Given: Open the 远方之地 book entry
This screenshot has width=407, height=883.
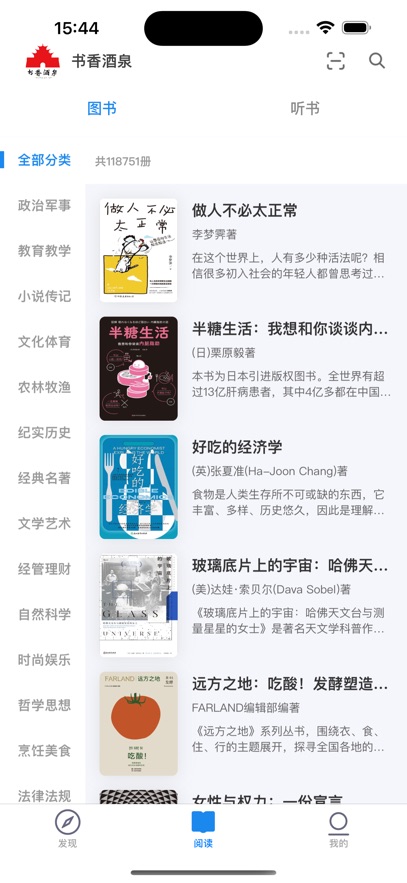Looking at the screenshot, I should 246,723.
